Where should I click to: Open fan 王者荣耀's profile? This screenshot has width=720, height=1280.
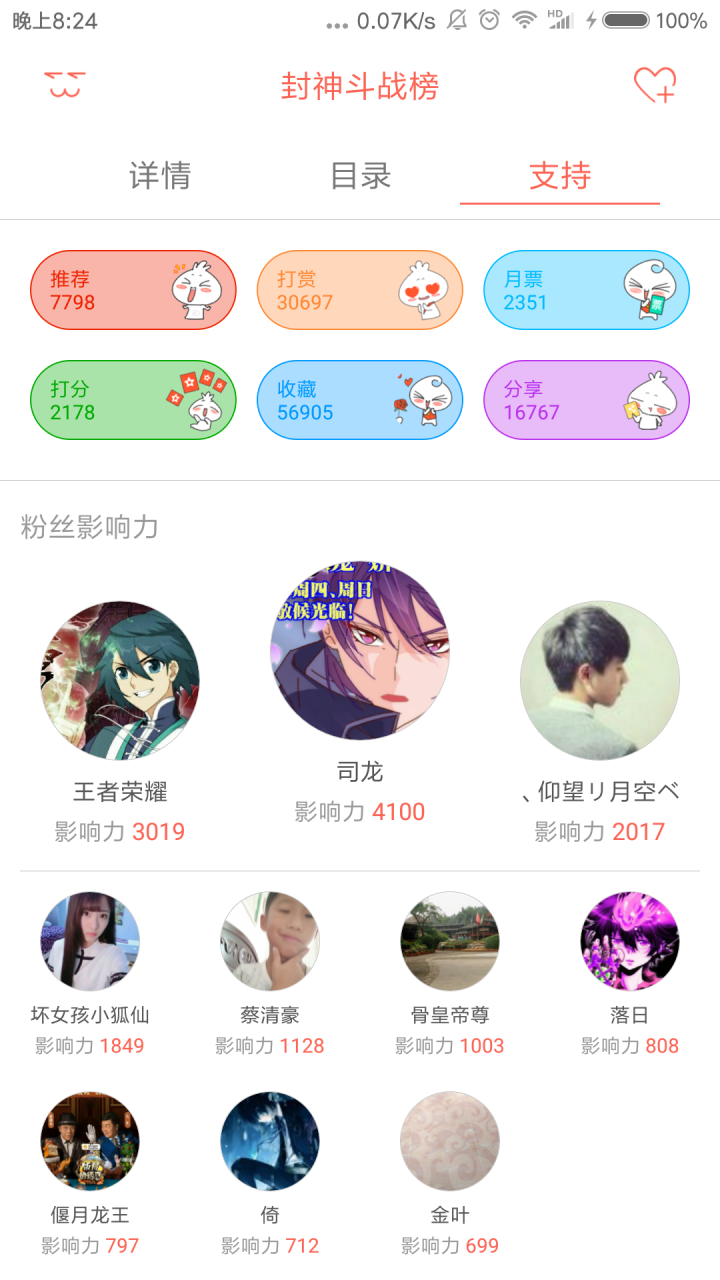(120, 681)
